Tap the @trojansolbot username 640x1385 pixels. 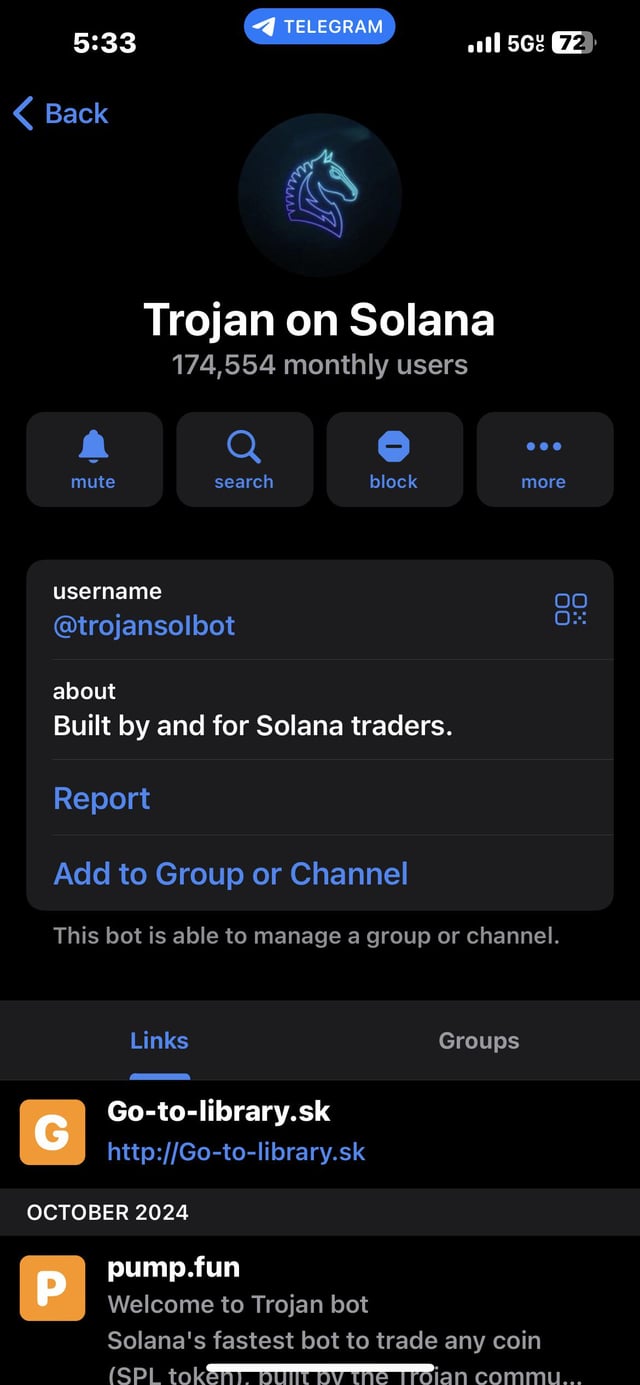(x=144, y=626)
